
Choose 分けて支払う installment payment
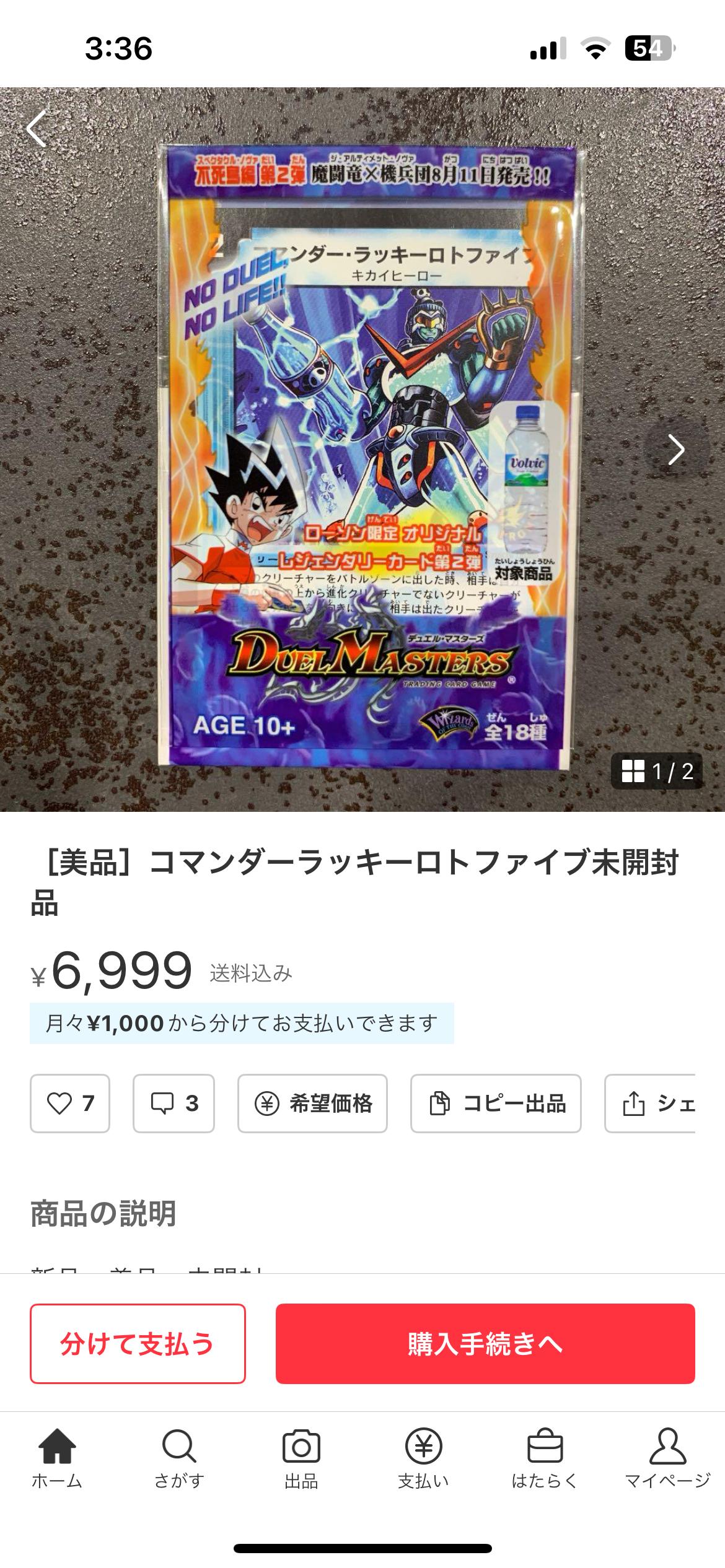pos(138,1343)
